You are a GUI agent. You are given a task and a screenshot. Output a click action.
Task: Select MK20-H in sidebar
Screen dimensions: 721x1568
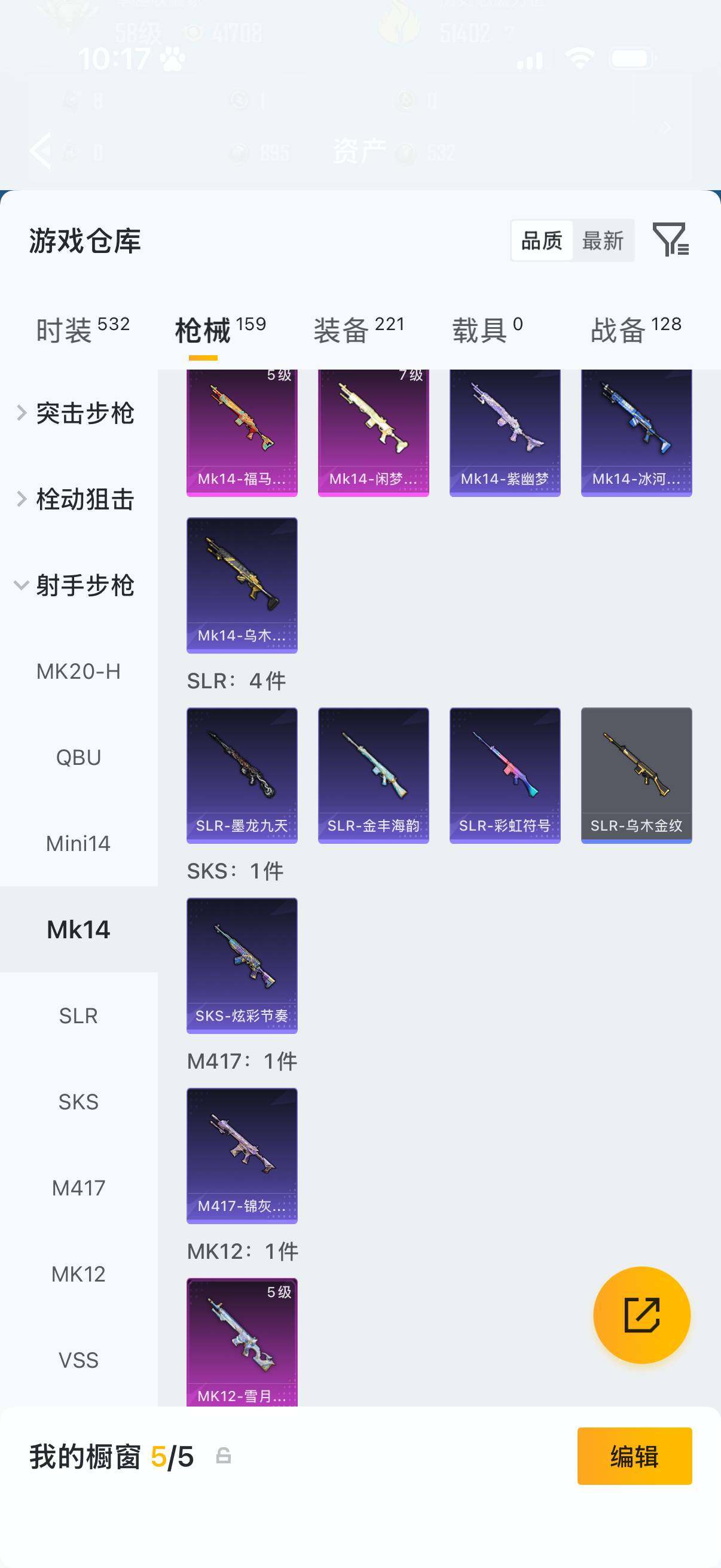[78, 672]
